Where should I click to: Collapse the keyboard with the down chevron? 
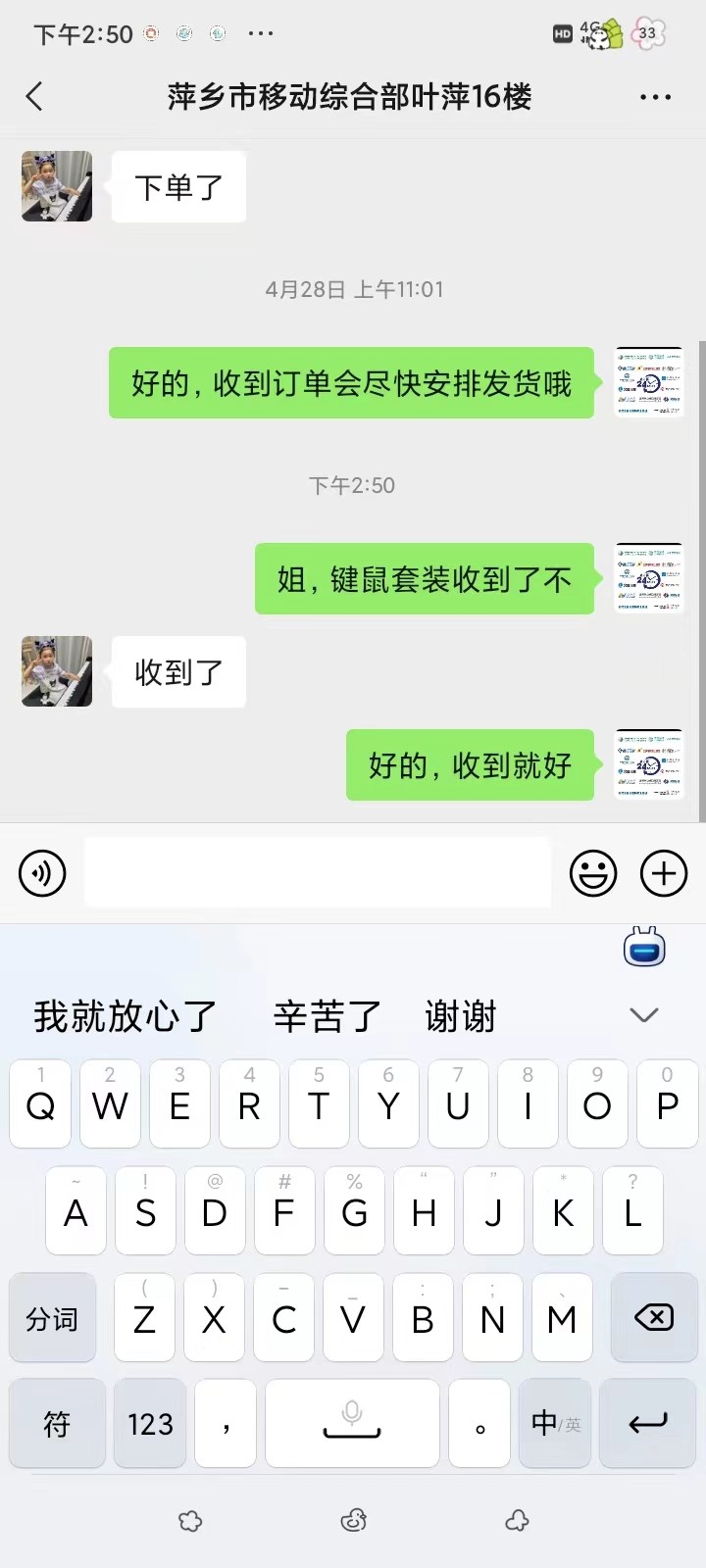click(644, 1015)
